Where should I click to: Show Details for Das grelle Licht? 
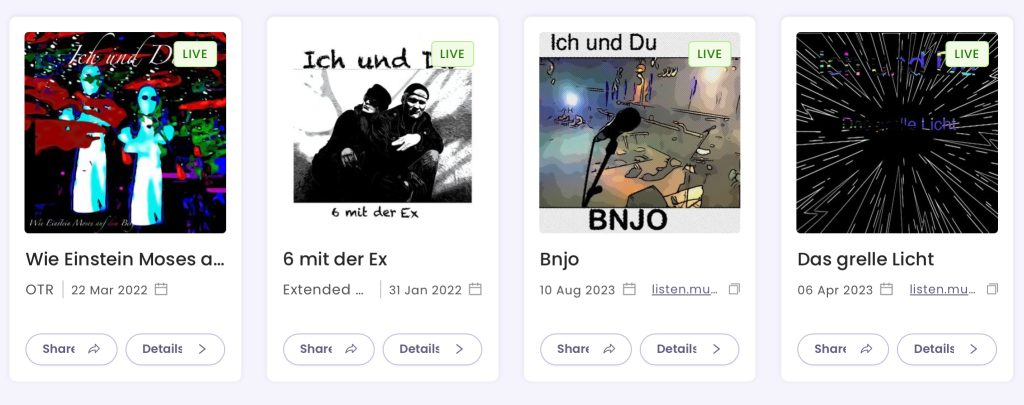[x=946, y=349]
